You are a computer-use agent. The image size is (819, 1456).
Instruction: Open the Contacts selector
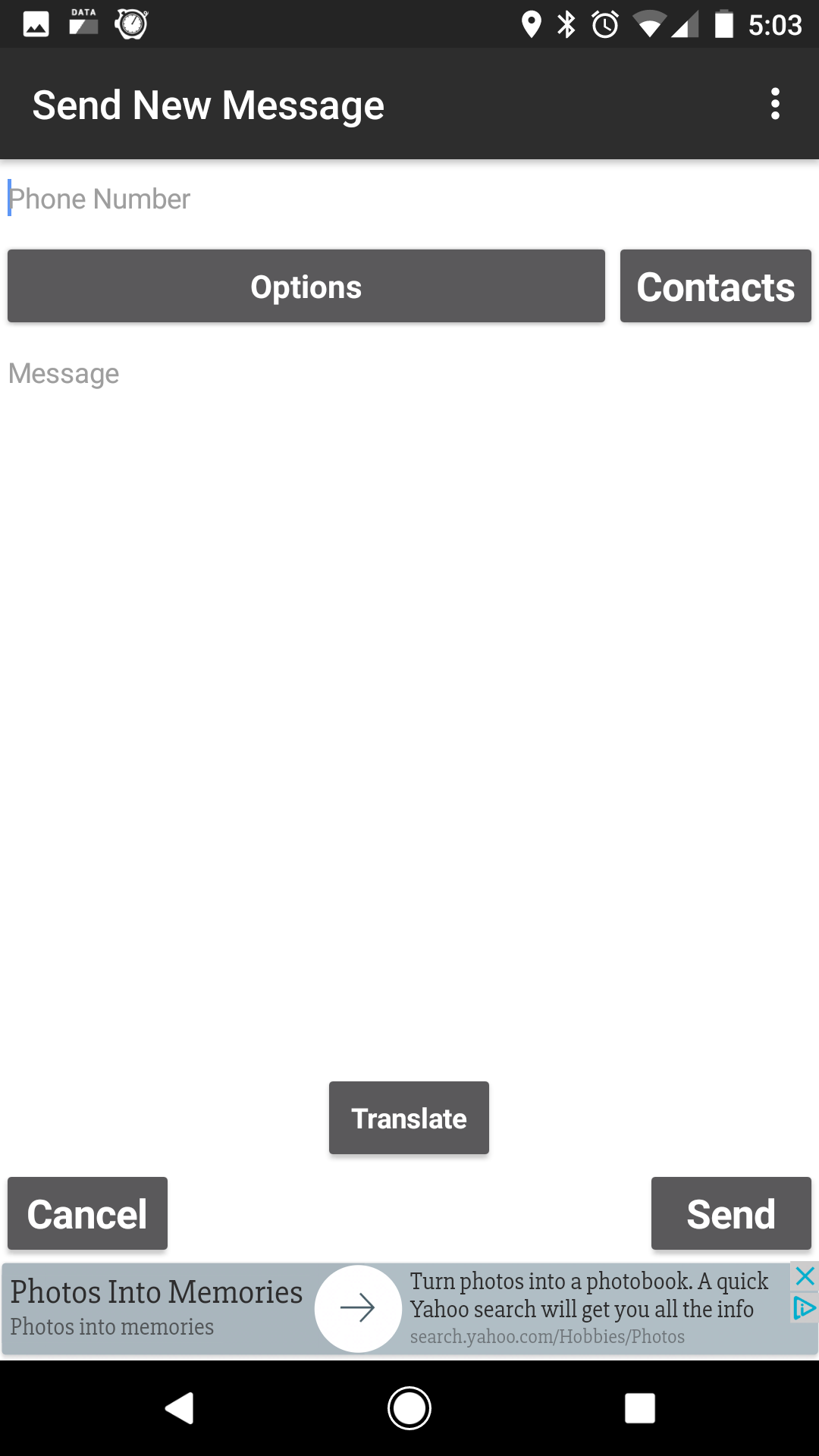pos(715,286)
